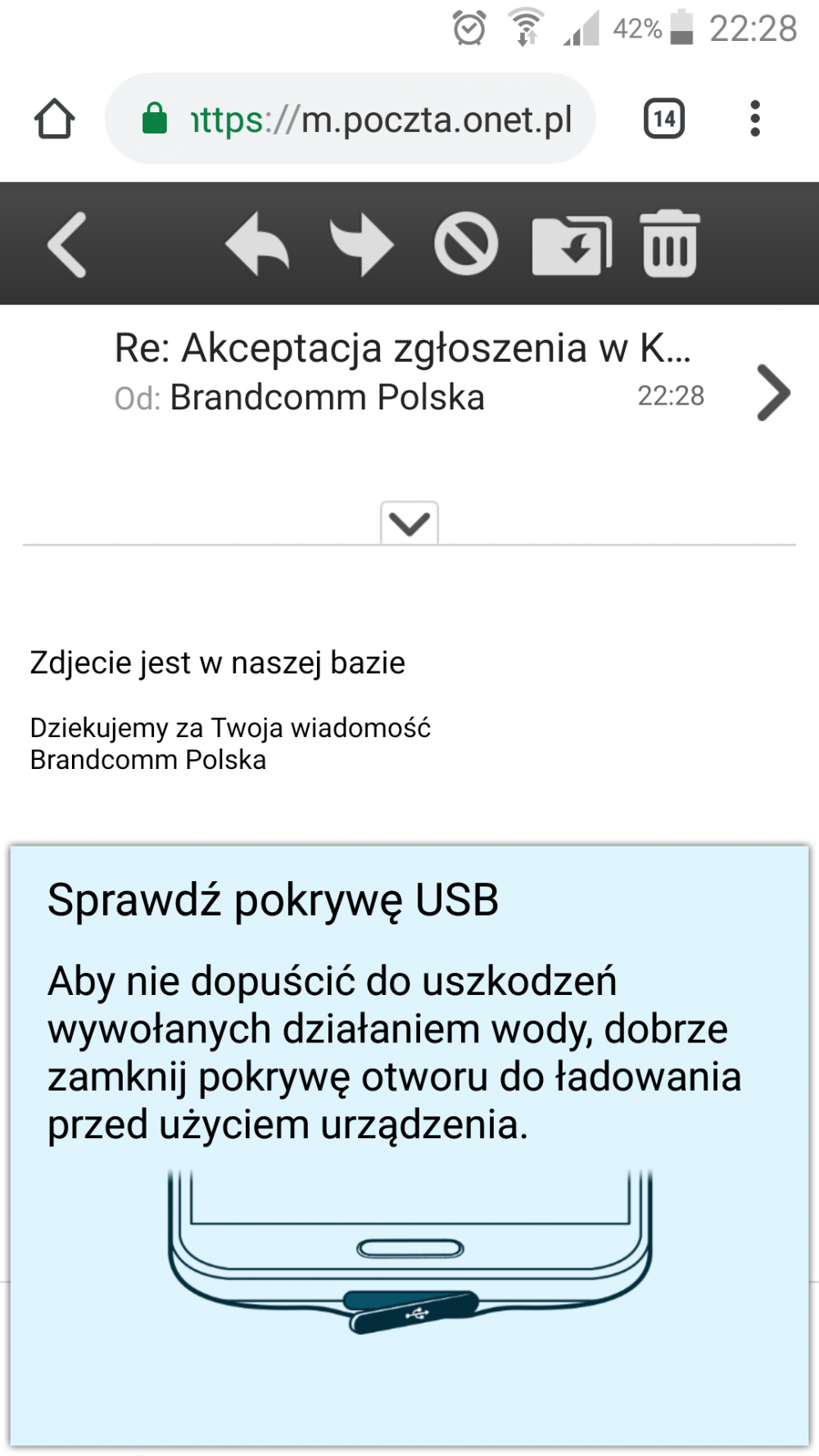The image size is (819, 1456).
Task: Forward this email
Action: [x=361, y=244]
